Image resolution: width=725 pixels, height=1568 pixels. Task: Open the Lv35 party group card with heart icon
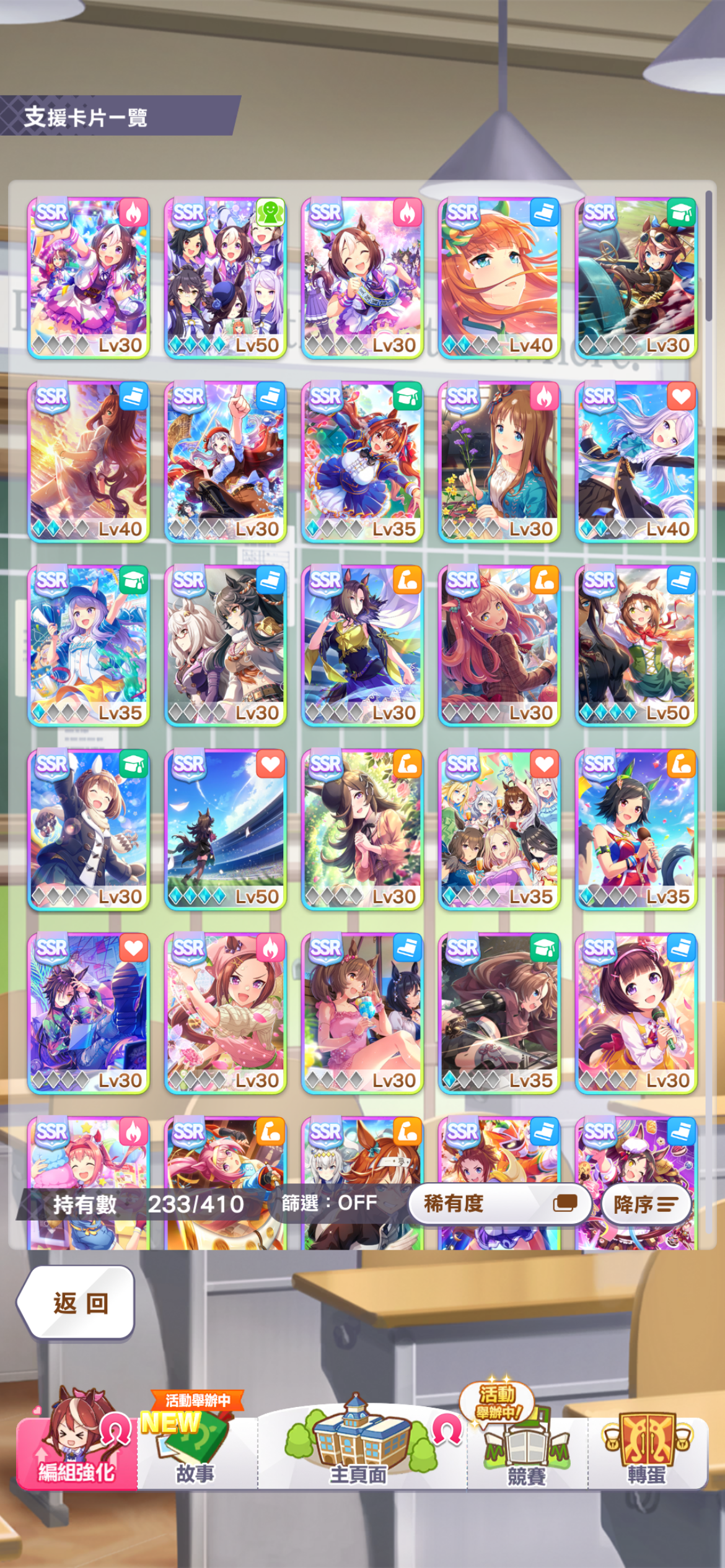point(499,829)
